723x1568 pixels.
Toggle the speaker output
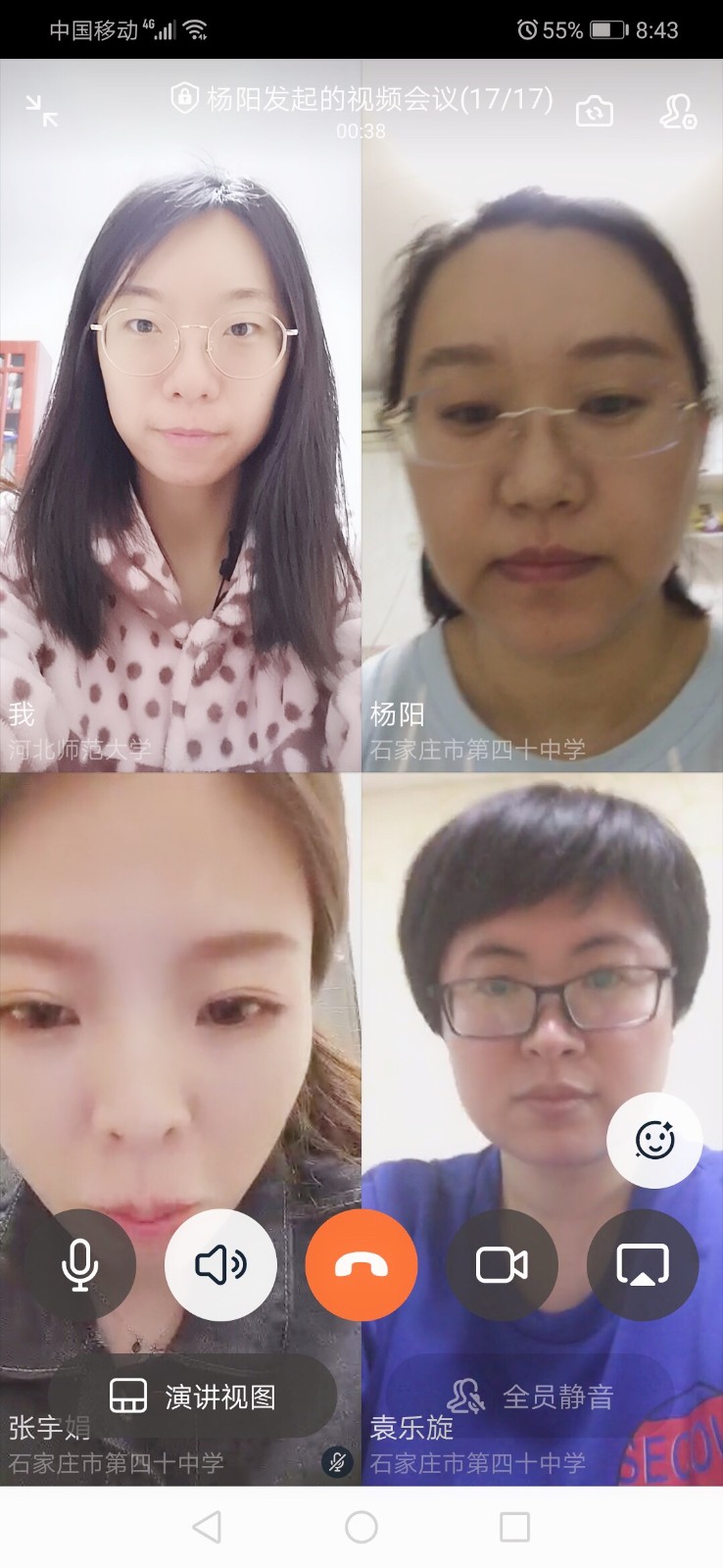(220, 1264)
